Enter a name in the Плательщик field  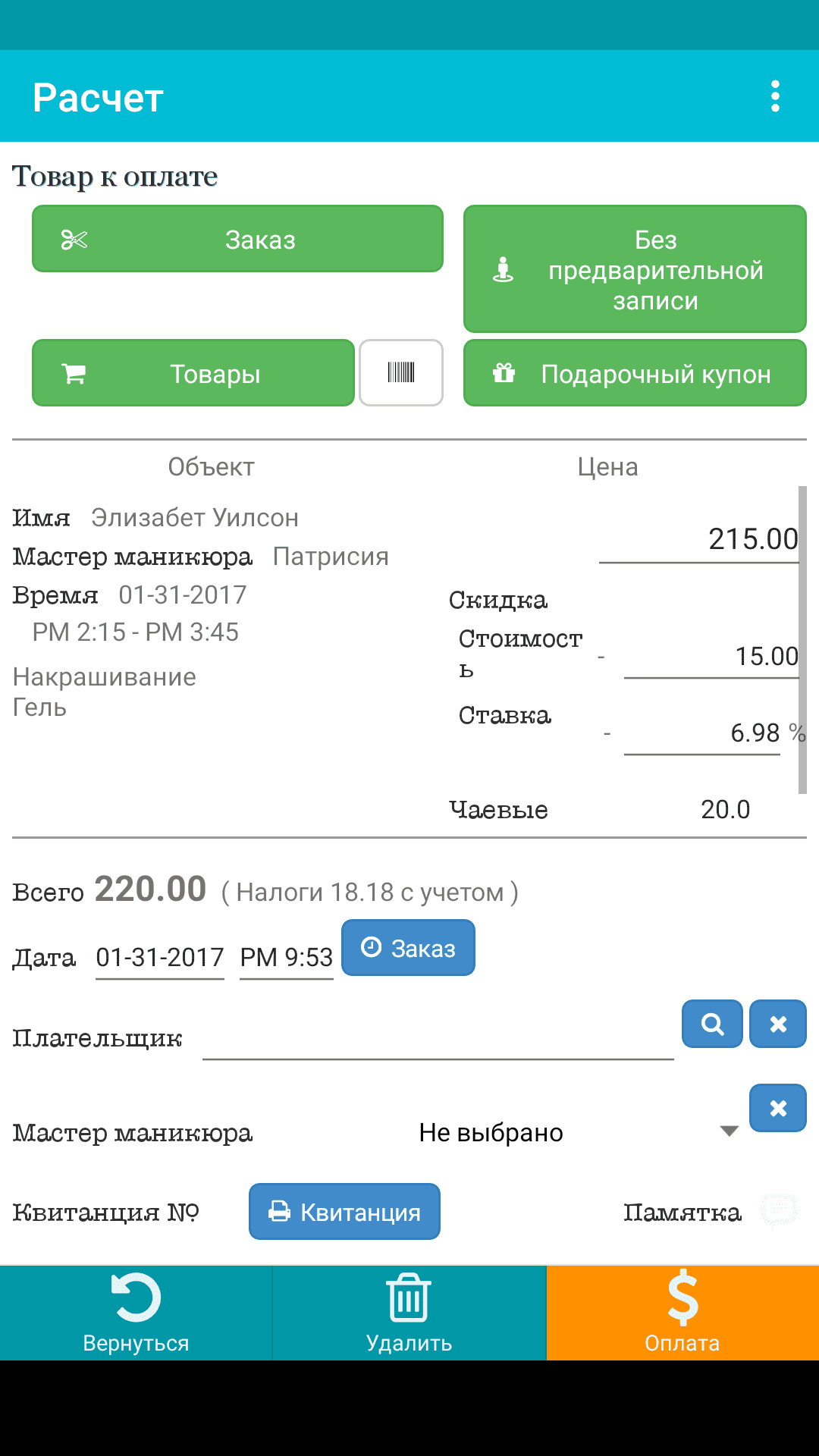tap(438, 1037)
